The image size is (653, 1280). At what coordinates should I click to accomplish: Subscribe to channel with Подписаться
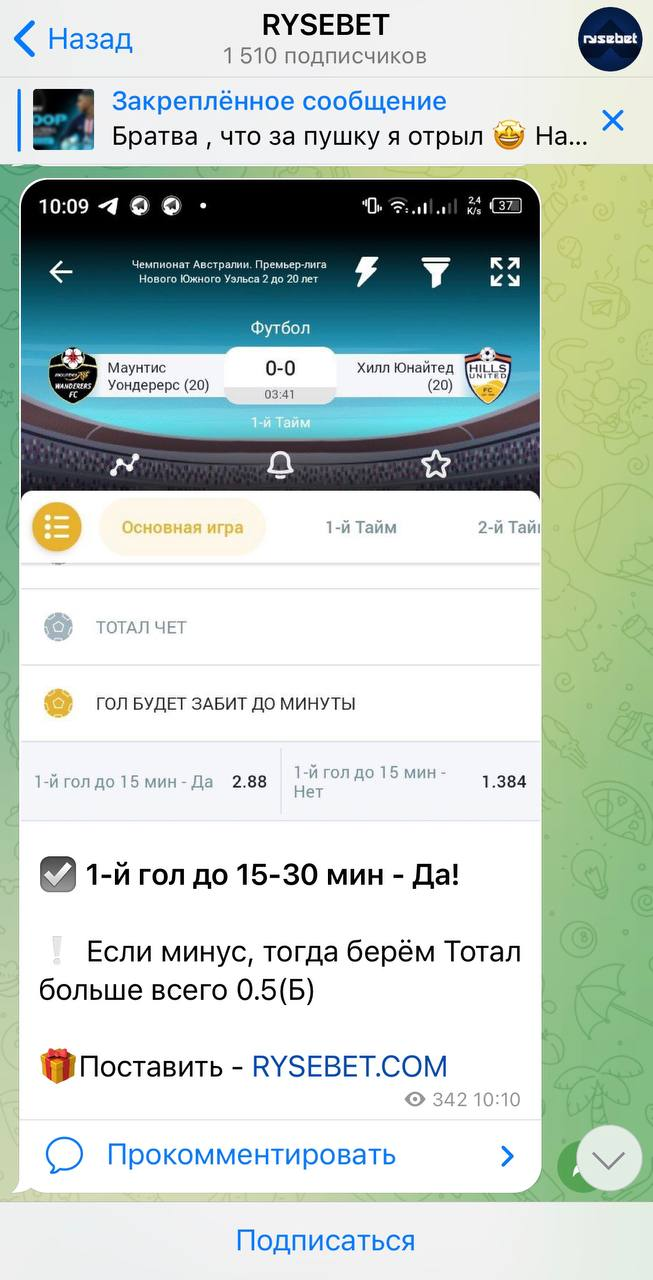point(326,1241)
